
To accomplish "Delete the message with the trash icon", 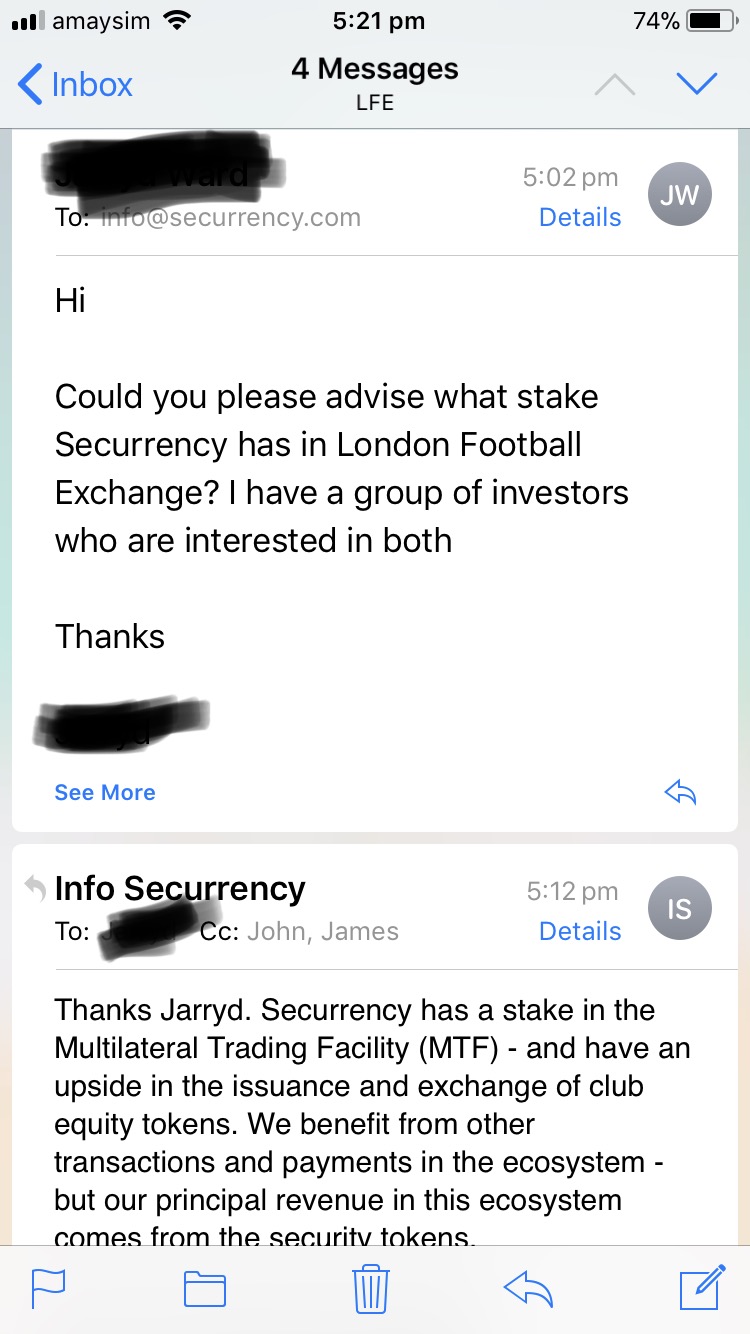I will pos(371,1288).
